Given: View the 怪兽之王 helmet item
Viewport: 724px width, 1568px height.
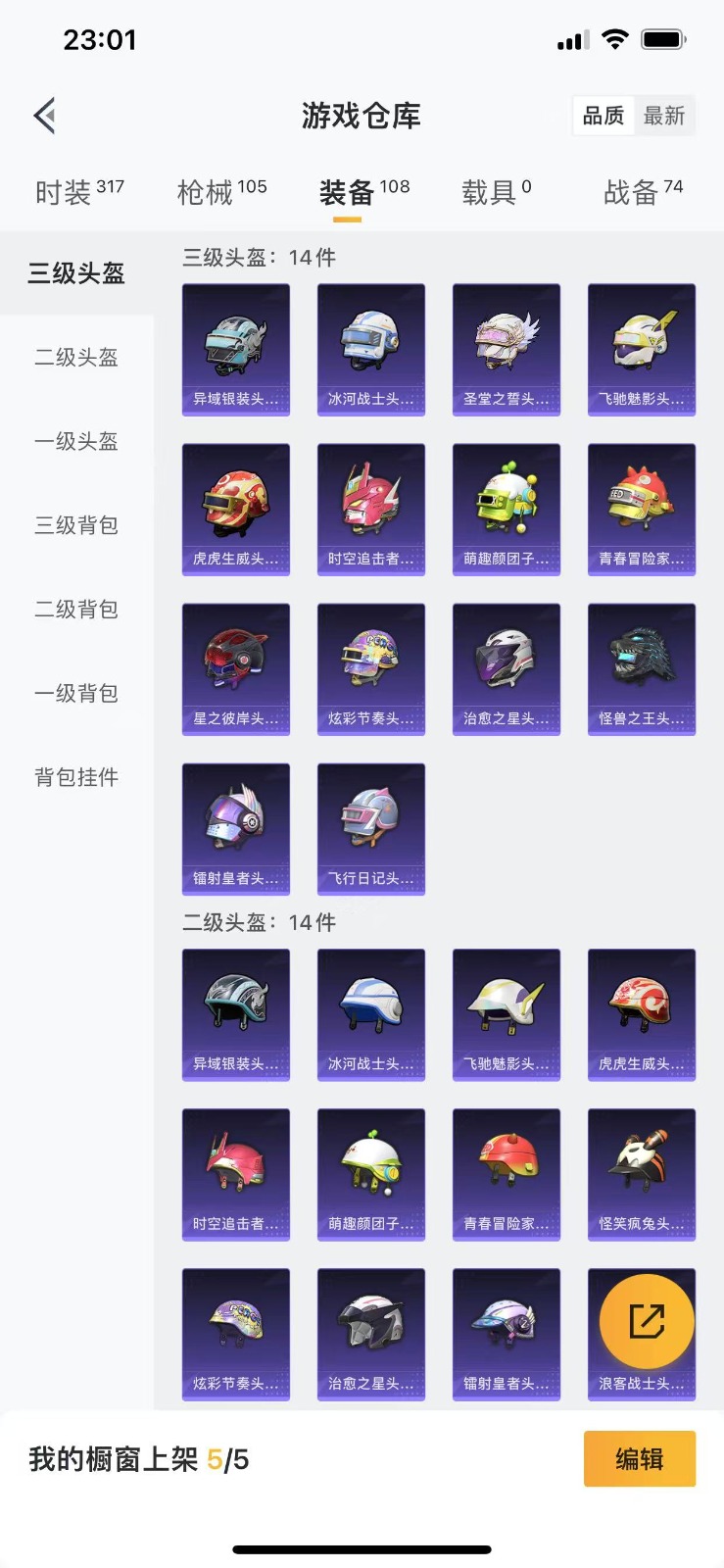Looking at the screenshot, I should [x=641, y=669].
